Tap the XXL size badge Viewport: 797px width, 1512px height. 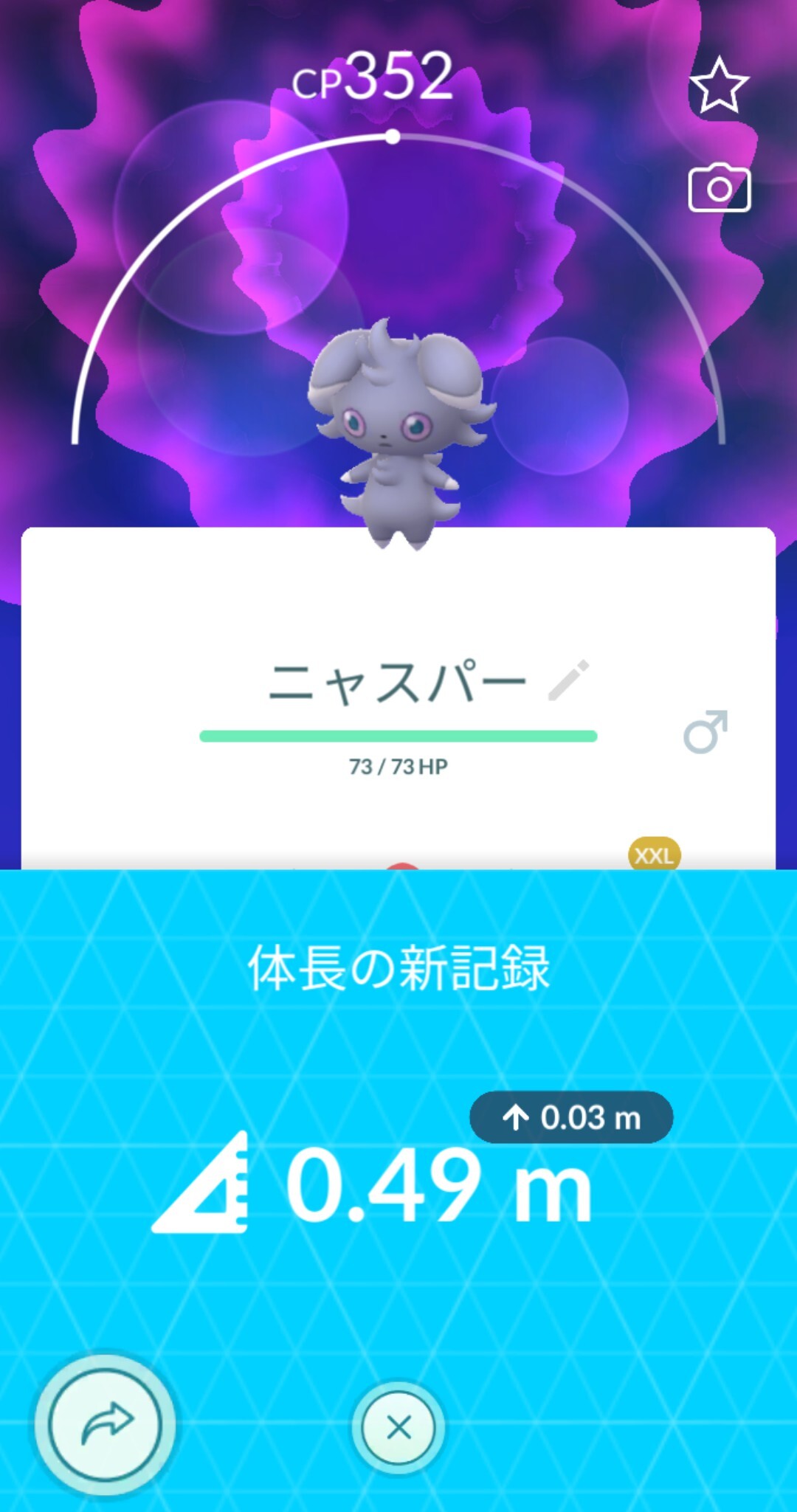pyautogui.click(x=654, y=855)
